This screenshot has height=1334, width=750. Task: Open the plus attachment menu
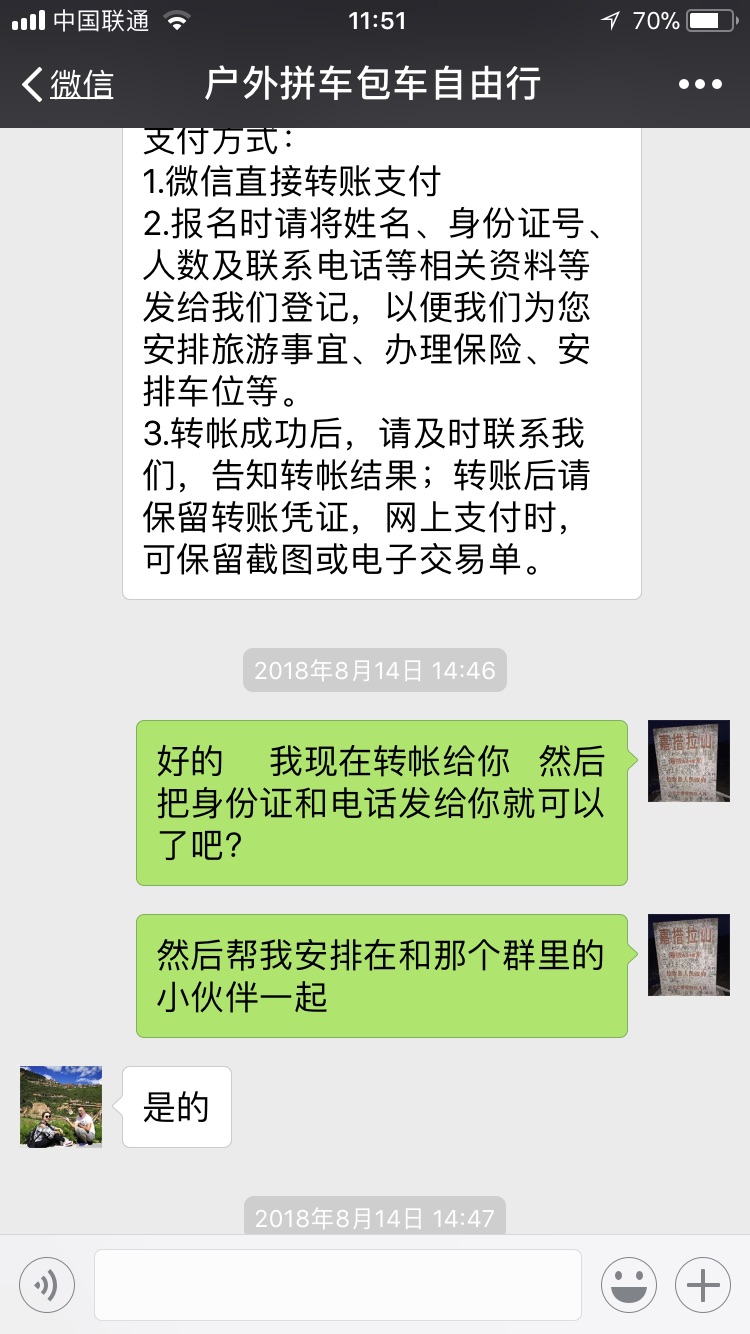(703, 1284)
